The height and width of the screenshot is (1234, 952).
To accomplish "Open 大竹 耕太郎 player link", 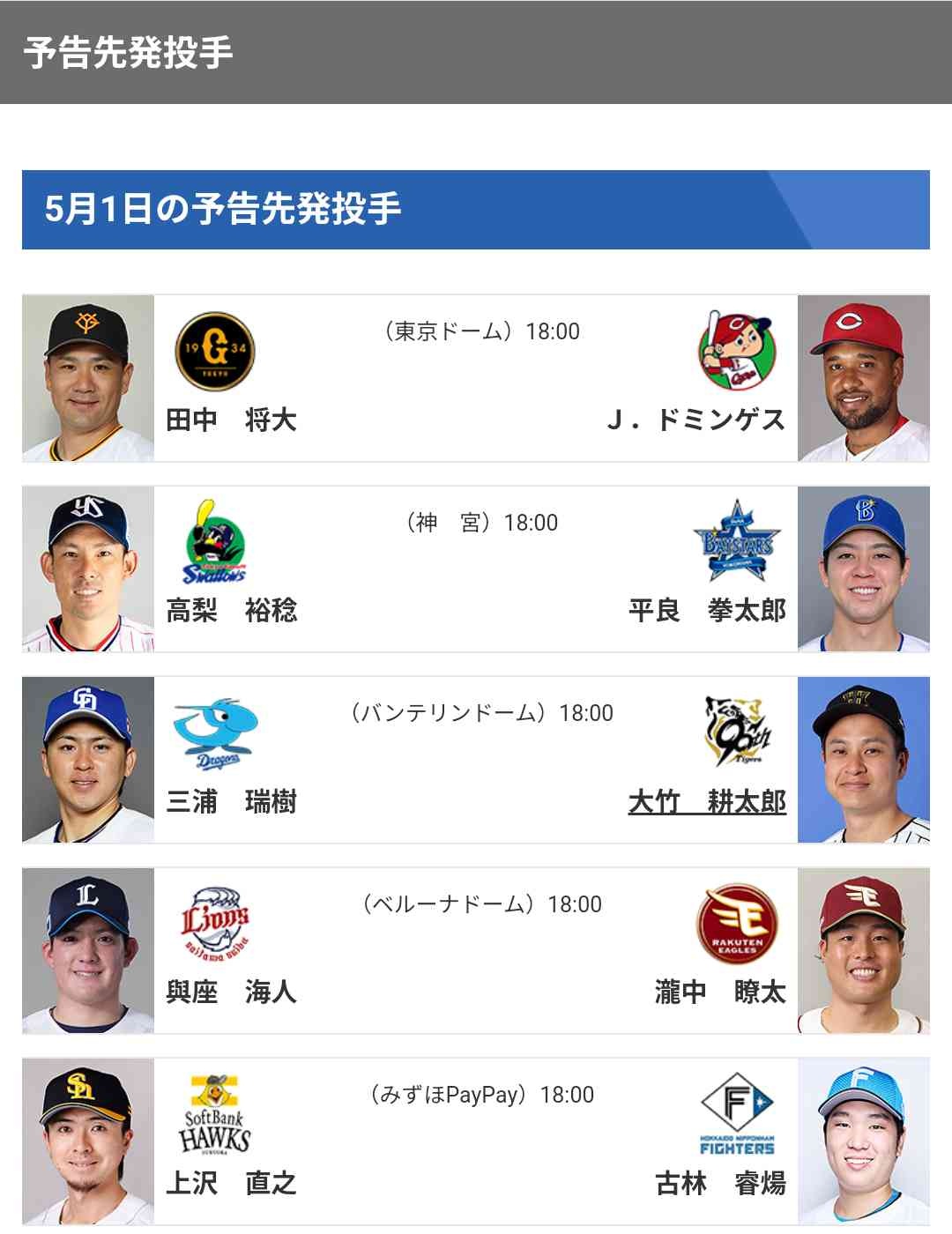I will [706, 802].
